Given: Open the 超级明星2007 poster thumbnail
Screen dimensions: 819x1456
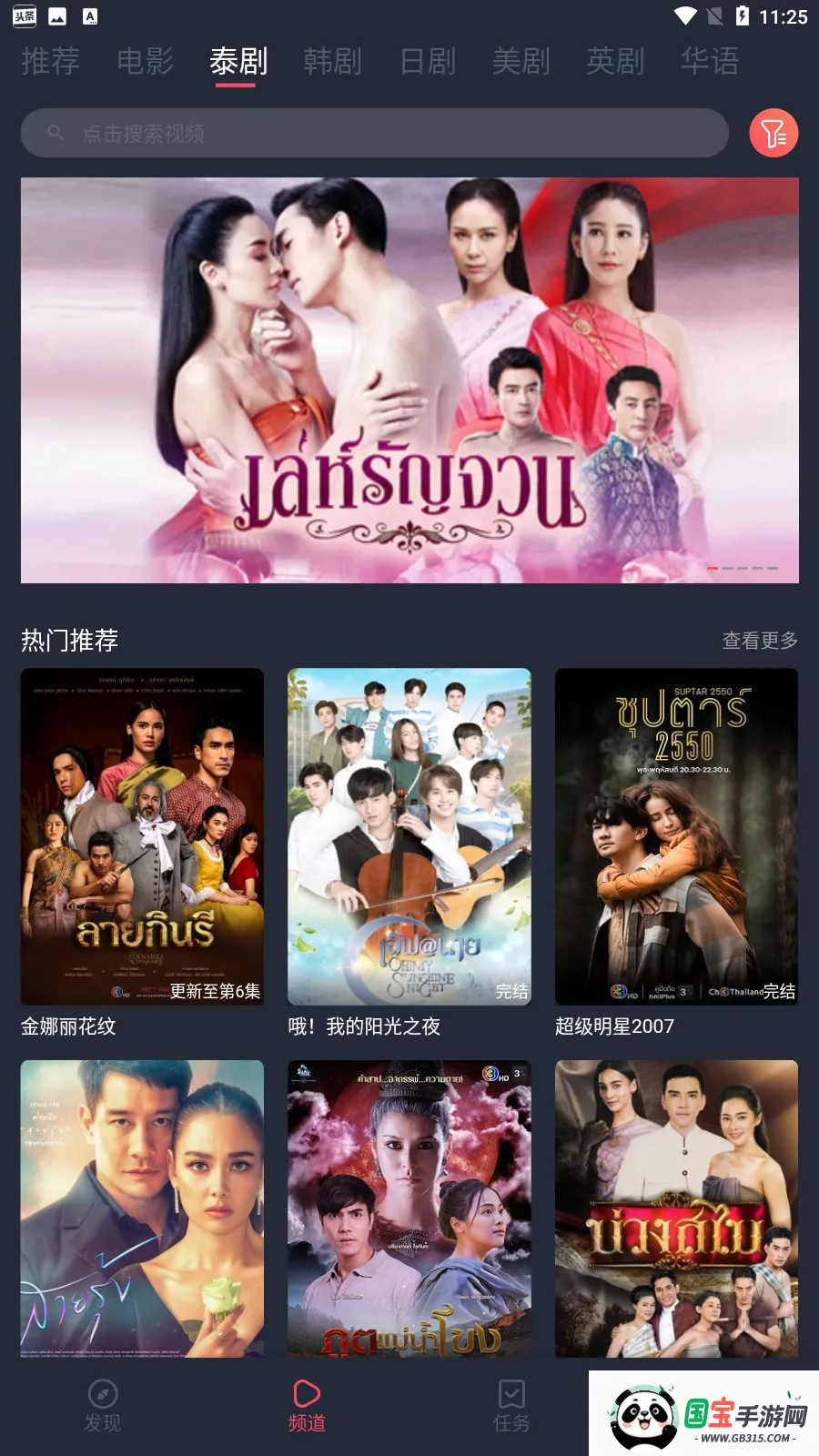Looking at the screenshot, I should pyautogui.click(x=677, y=837).
